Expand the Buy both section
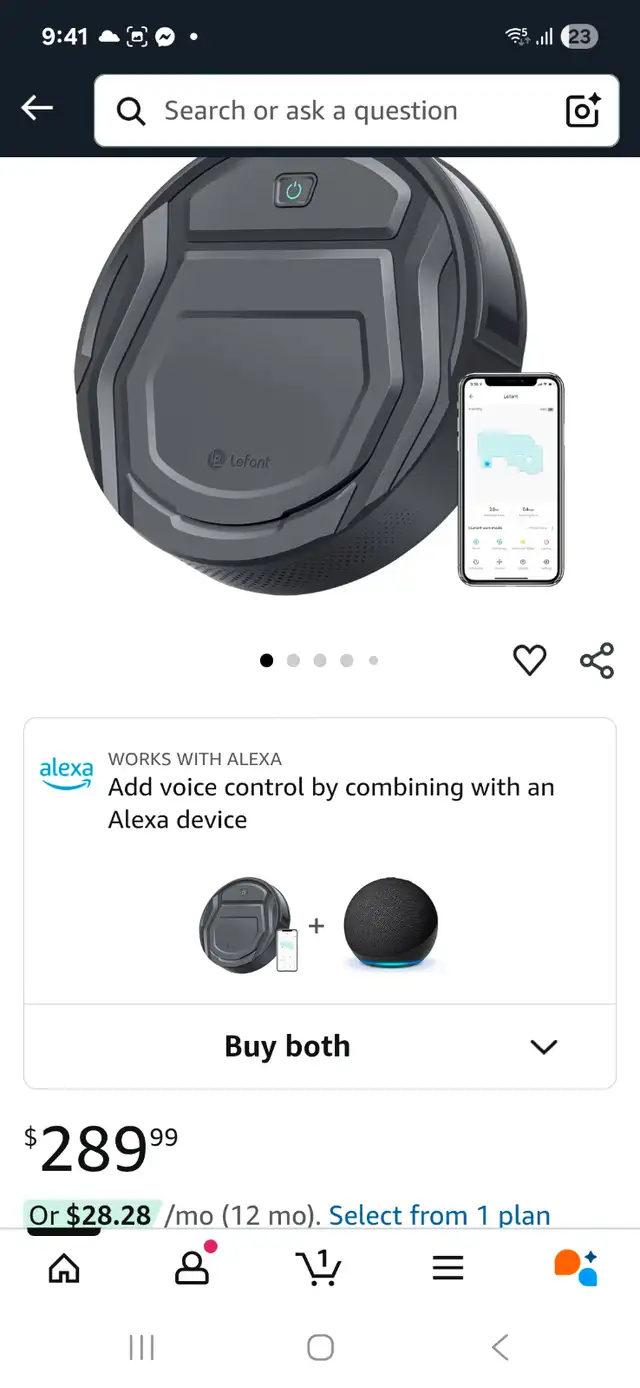Image resolution: width=640 pixels, height=1388 pixels. click(x=320, y=1046)
